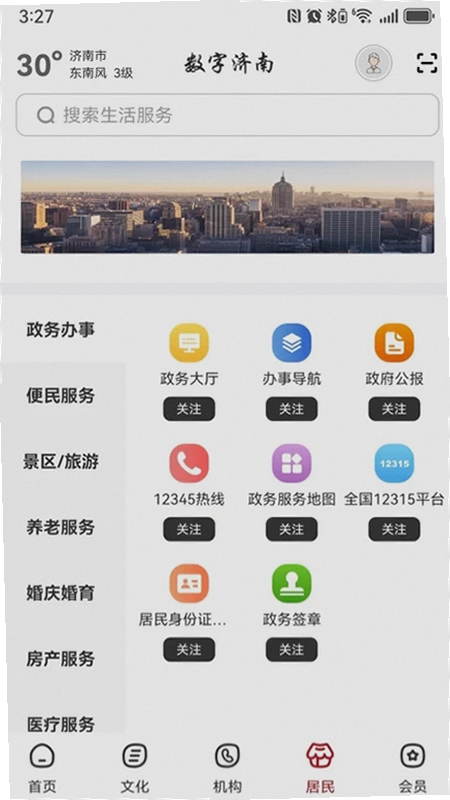
Task: Open the 房产服务 category
Action: coord(61,659)
